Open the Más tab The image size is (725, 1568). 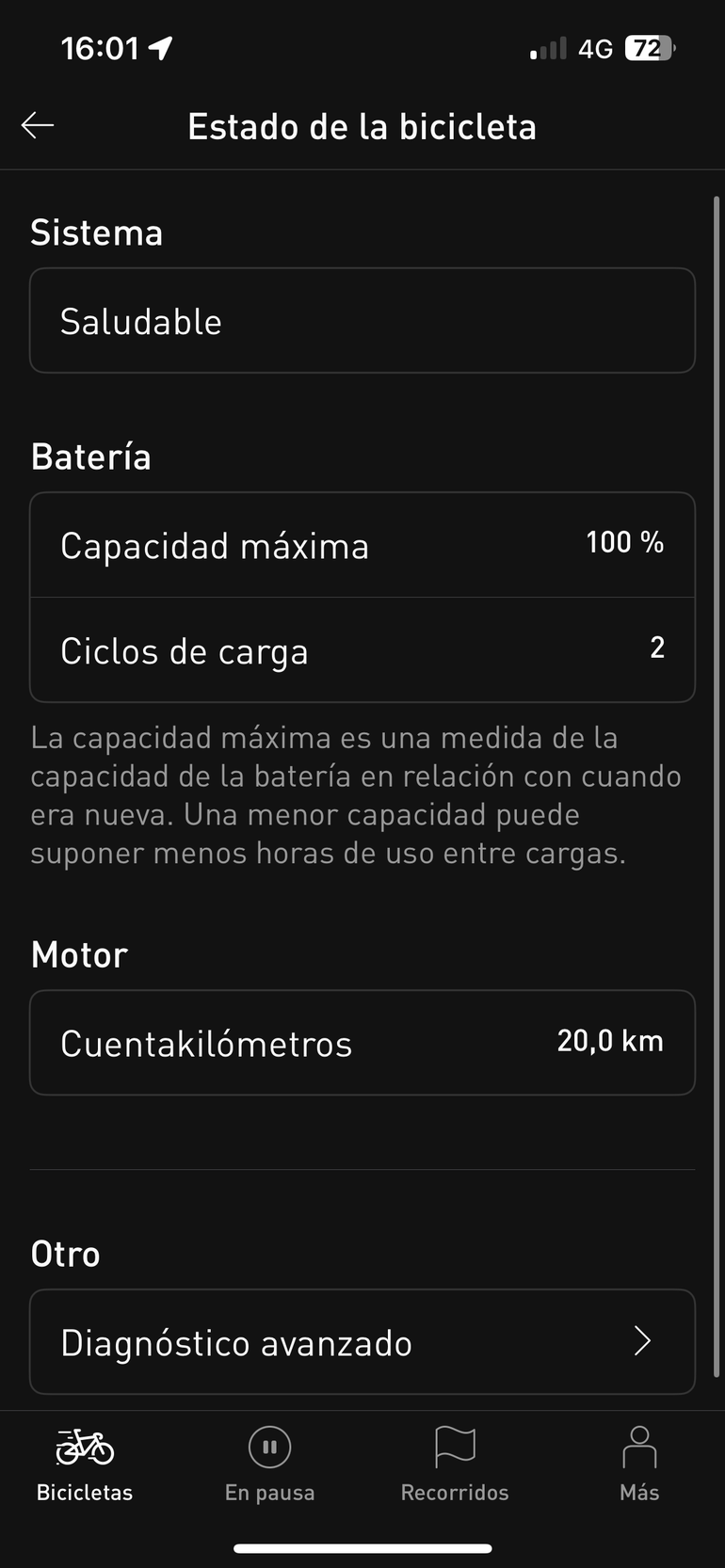tap(639, 1464)
